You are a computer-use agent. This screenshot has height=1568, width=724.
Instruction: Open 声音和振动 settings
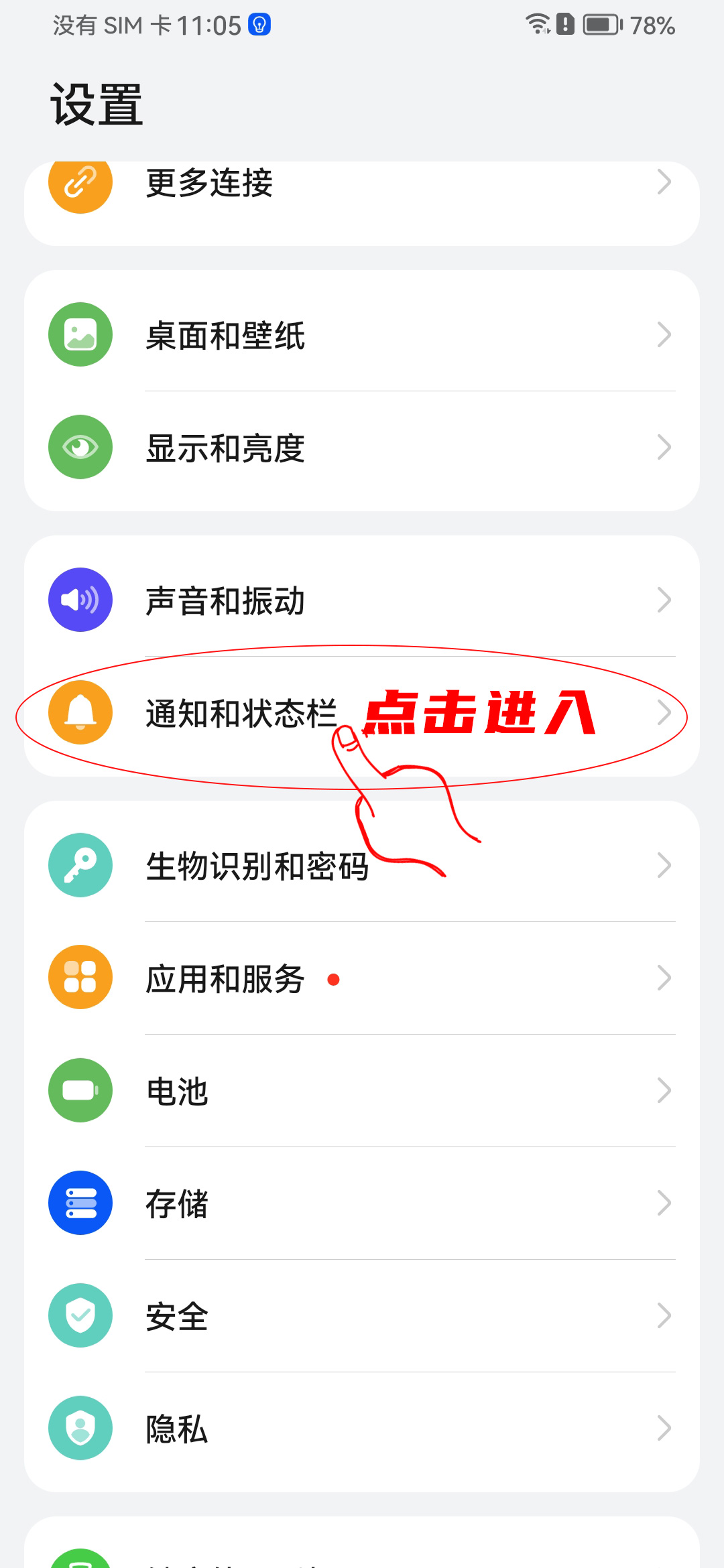[362, 600]
